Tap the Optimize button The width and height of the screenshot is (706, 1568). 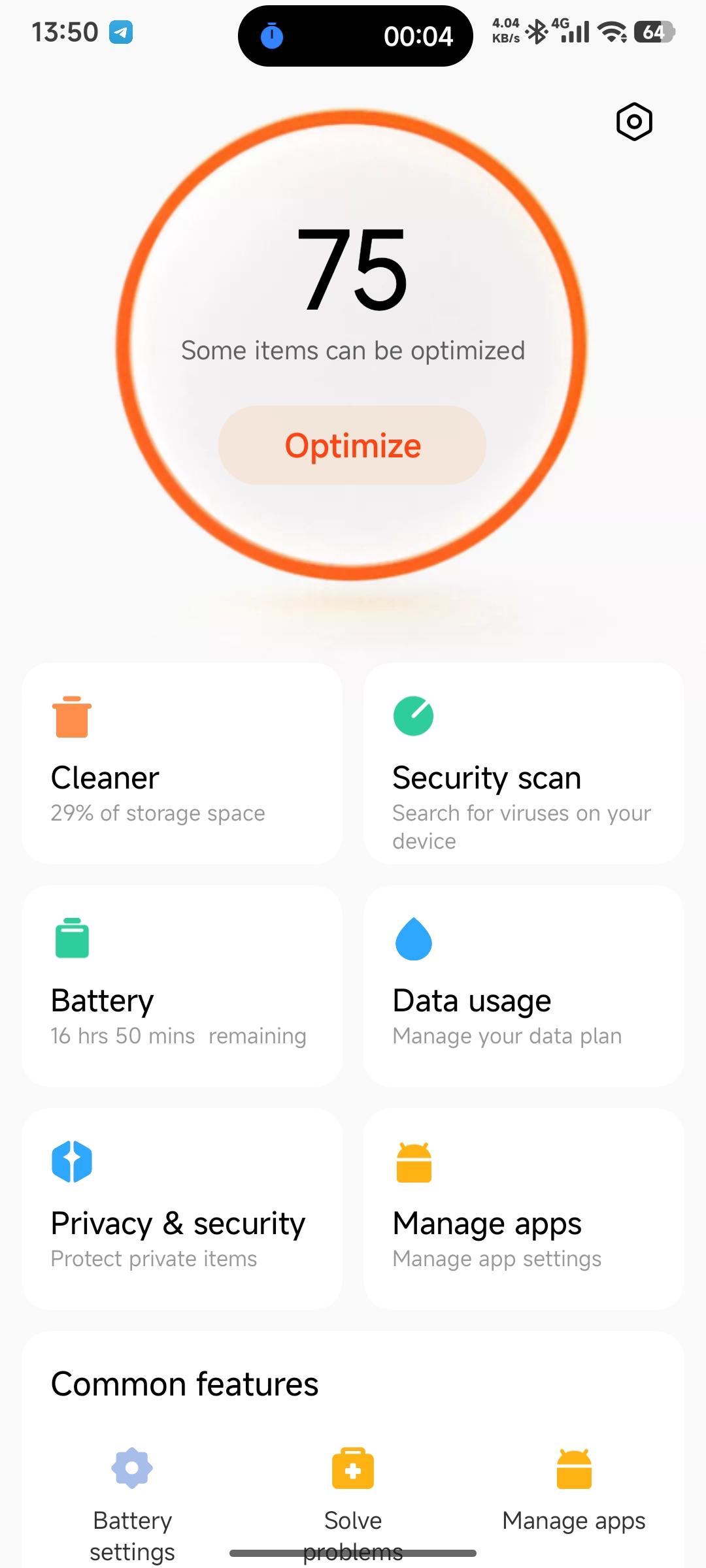click(352, 446)
